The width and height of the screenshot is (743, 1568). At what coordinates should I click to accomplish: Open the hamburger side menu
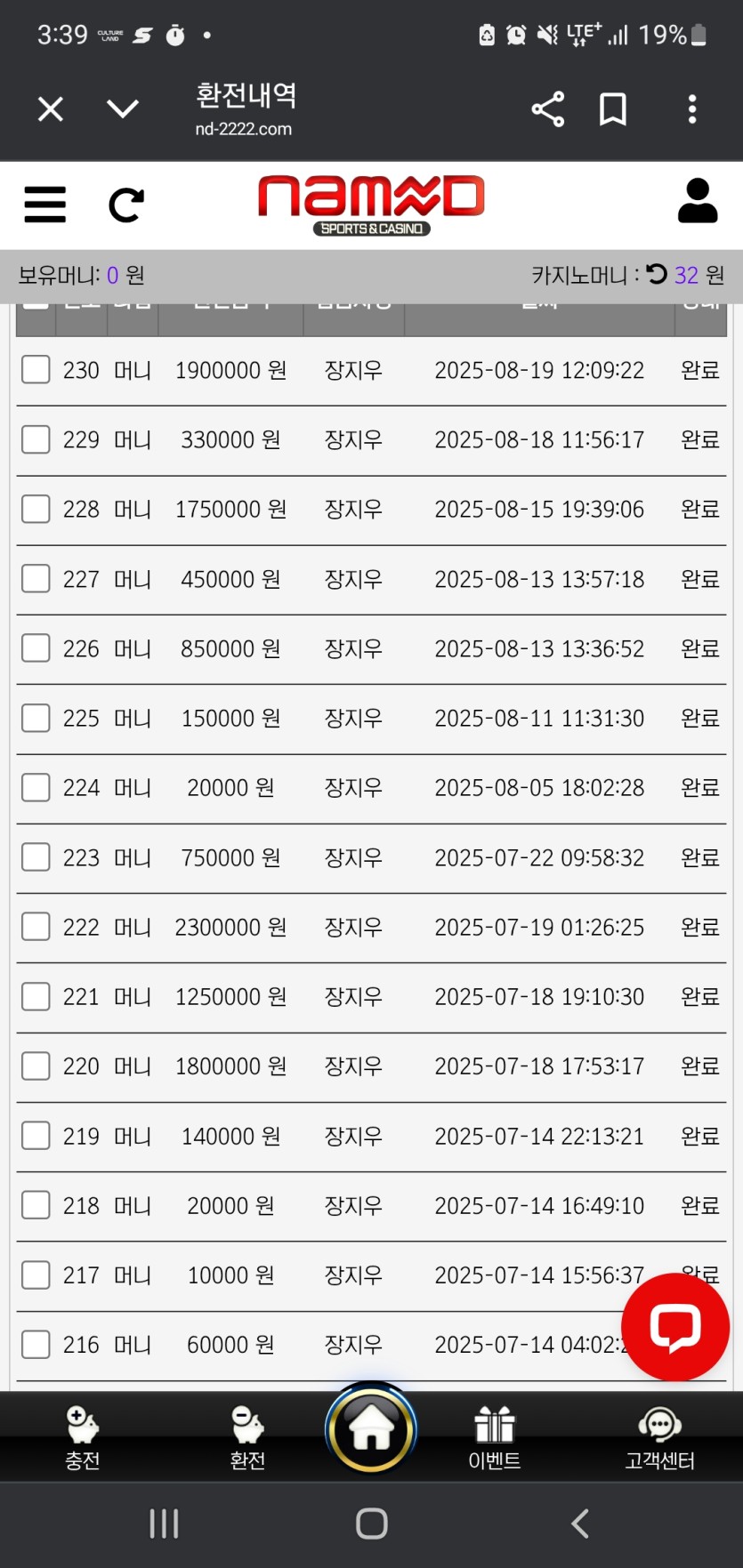[44, 205]
